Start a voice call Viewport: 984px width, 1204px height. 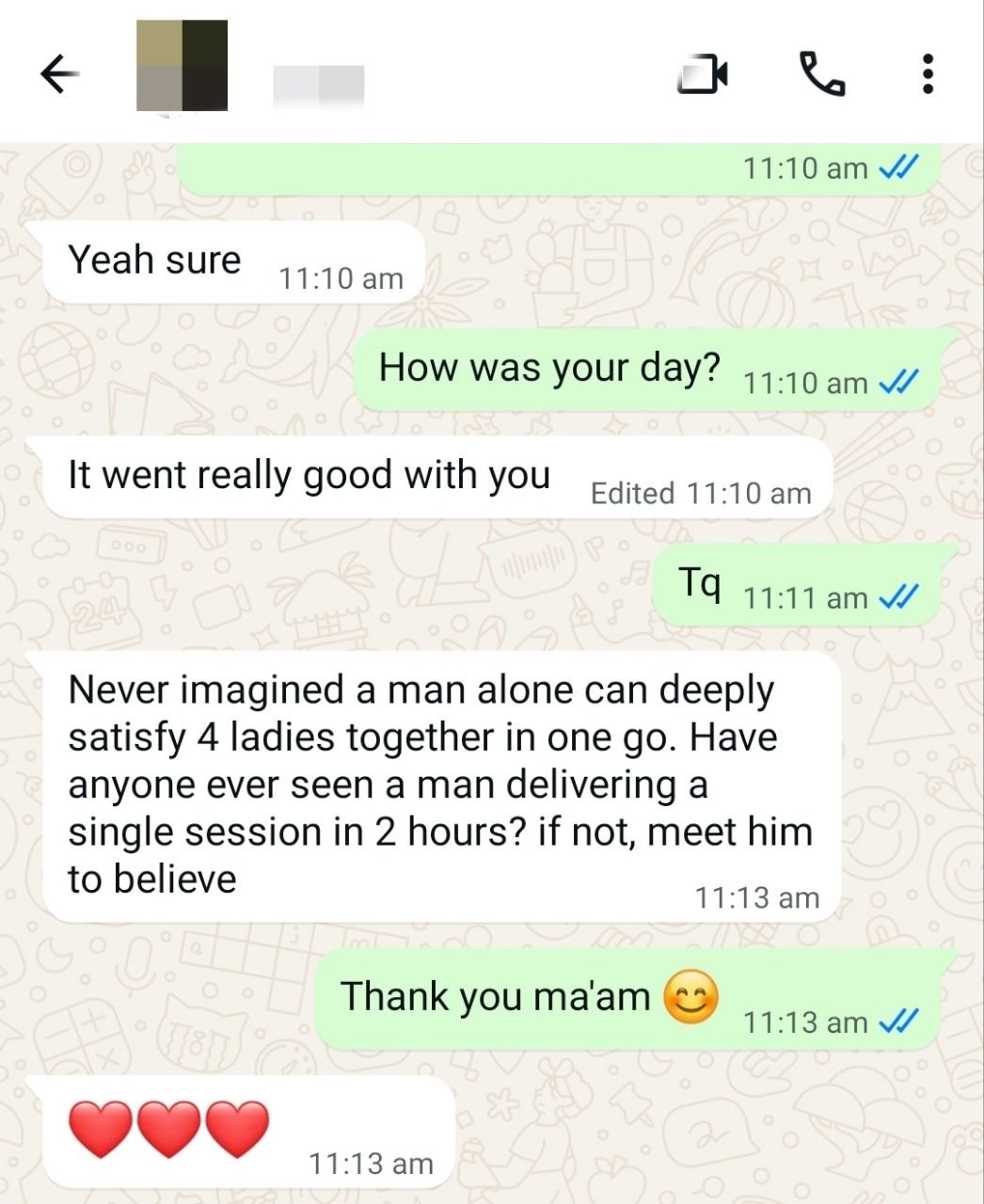821,74
